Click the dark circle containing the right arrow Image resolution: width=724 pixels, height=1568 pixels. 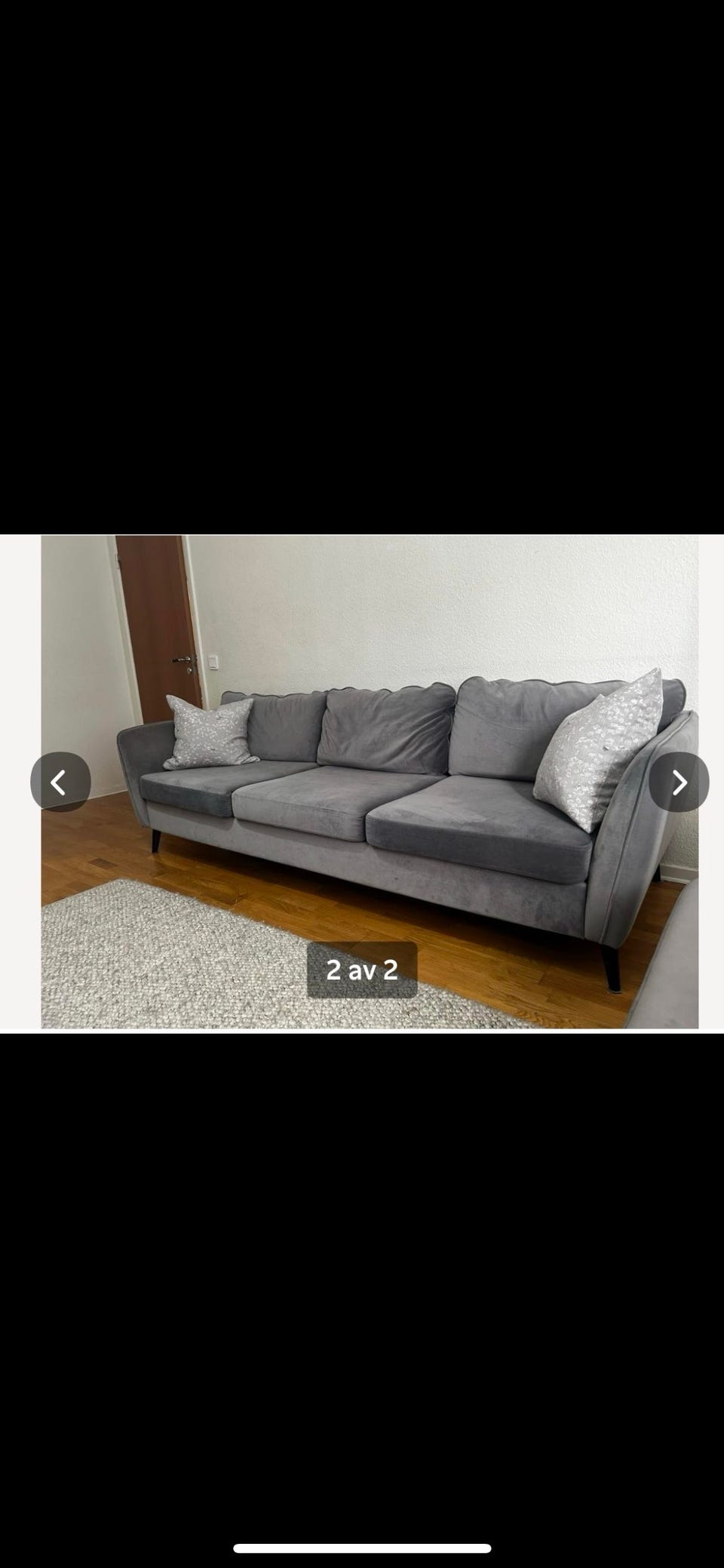680,783
